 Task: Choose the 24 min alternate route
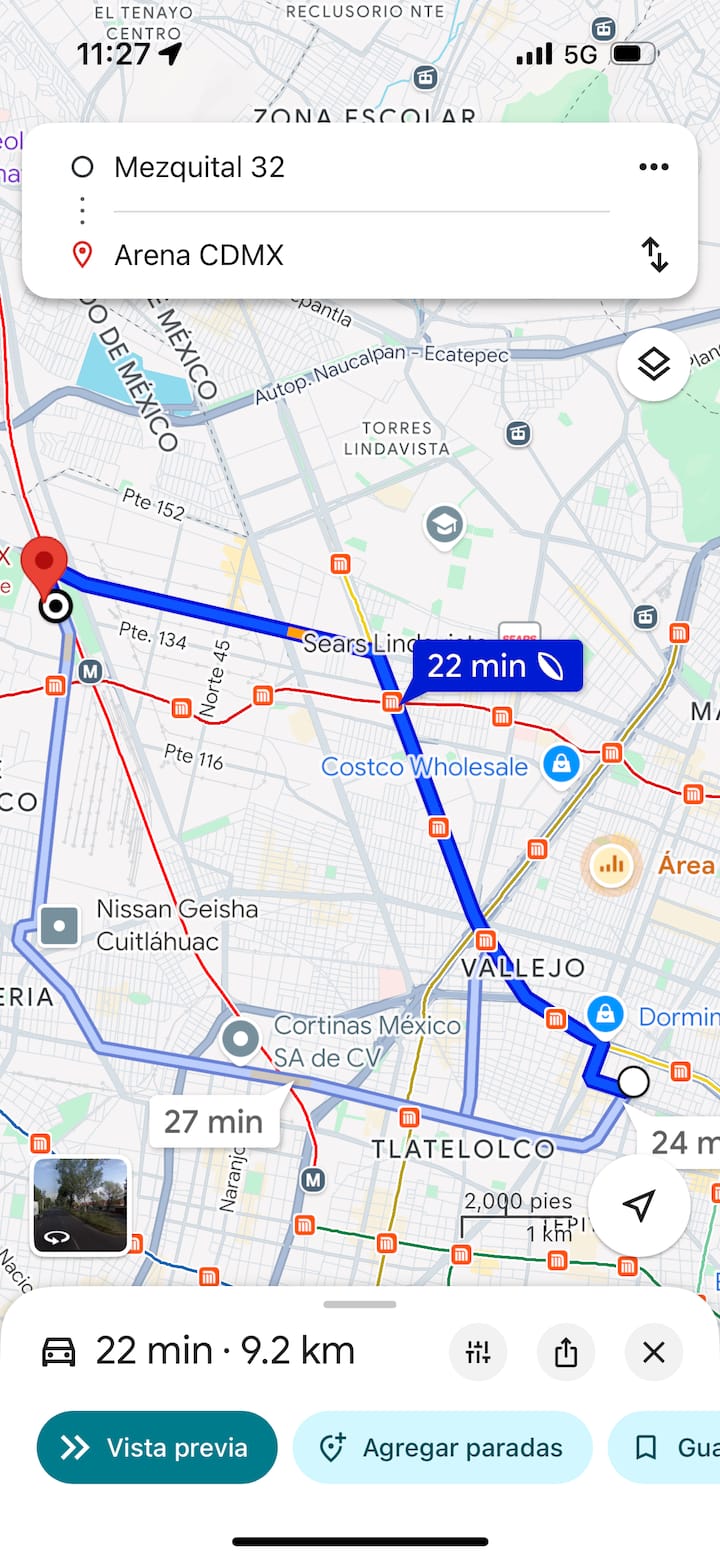click(x=683, y=1141)
